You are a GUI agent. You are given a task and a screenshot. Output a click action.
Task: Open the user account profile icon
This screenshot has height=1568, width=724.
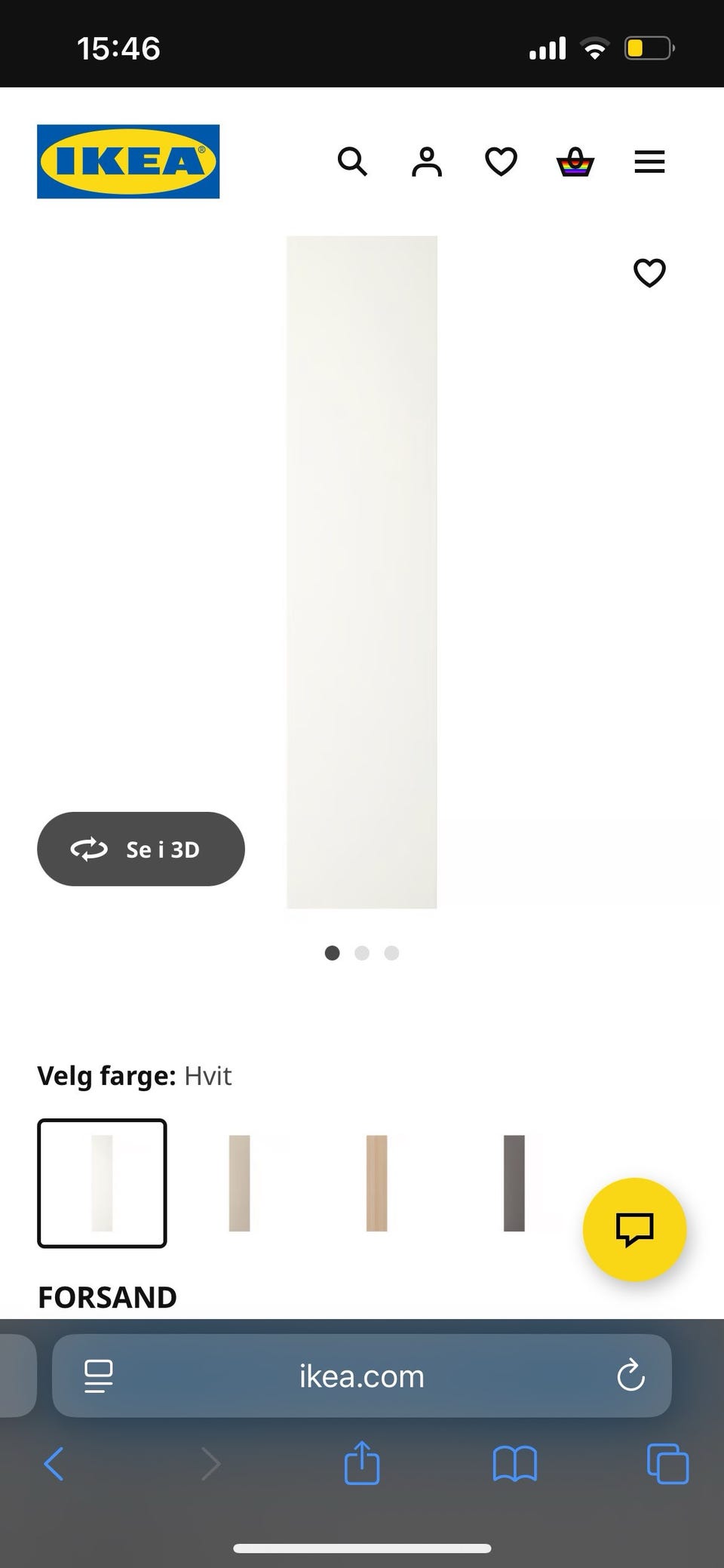[427, 161]
